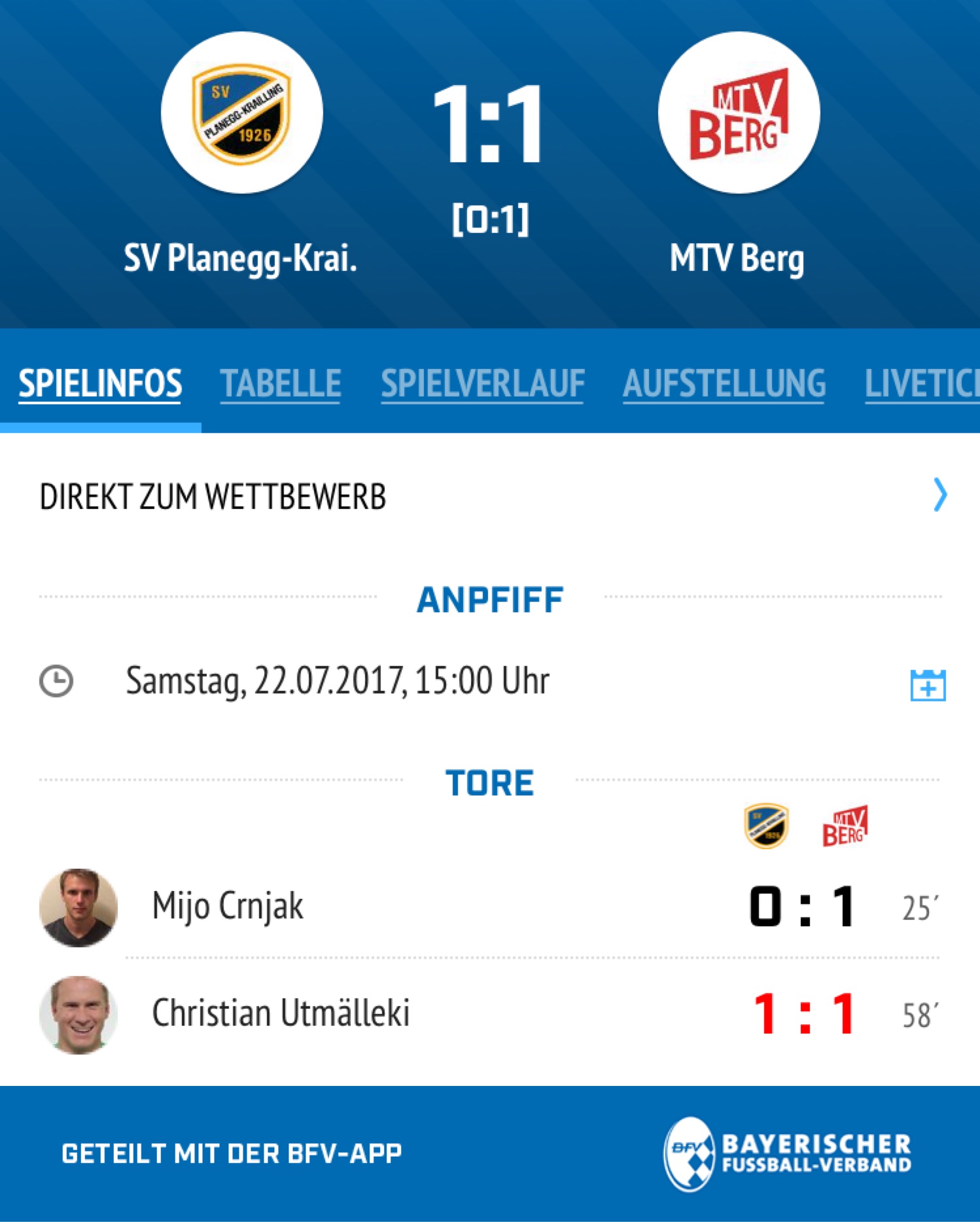Switch to the Tabelle tab

[280, 383]
